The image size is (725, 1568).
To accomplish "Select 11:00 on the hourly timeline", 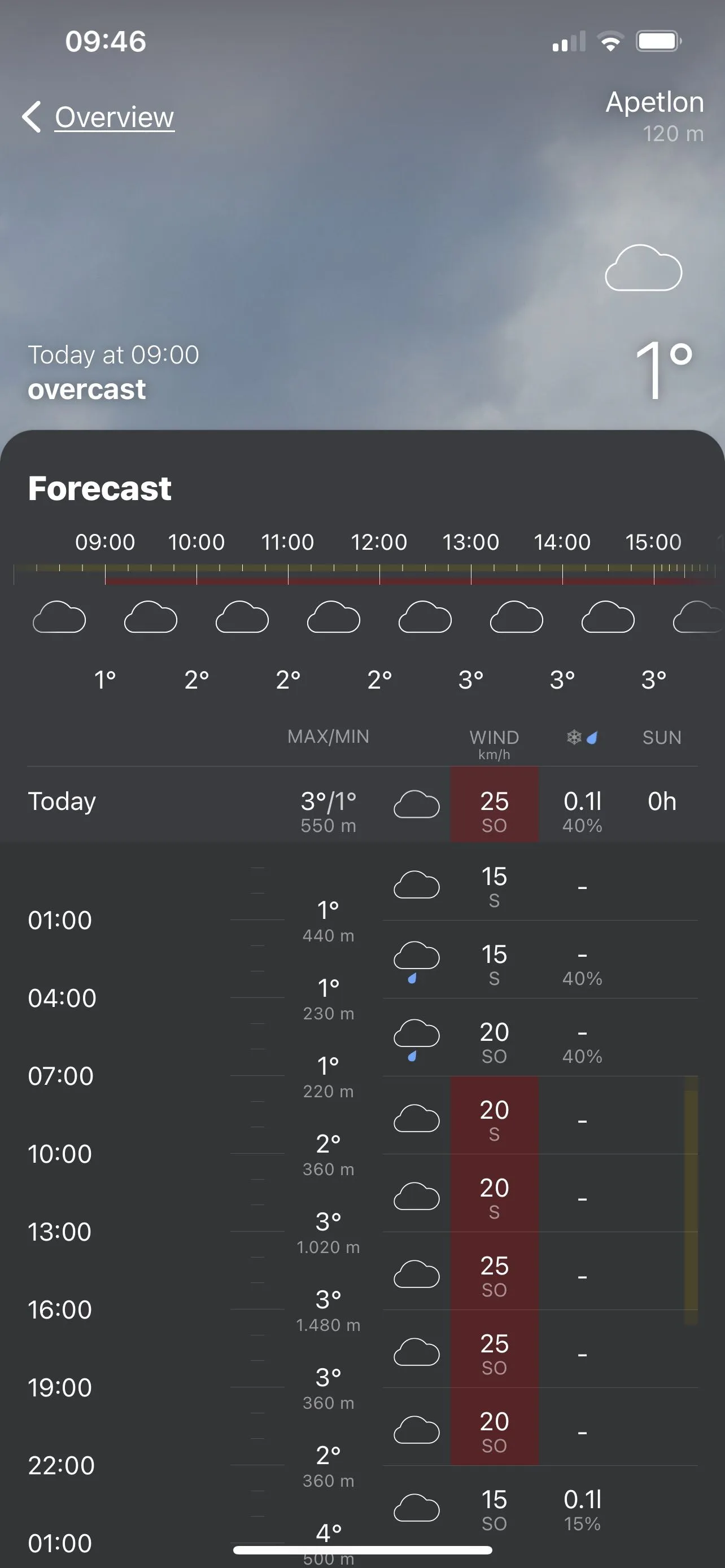I will (x=287, y=542).
